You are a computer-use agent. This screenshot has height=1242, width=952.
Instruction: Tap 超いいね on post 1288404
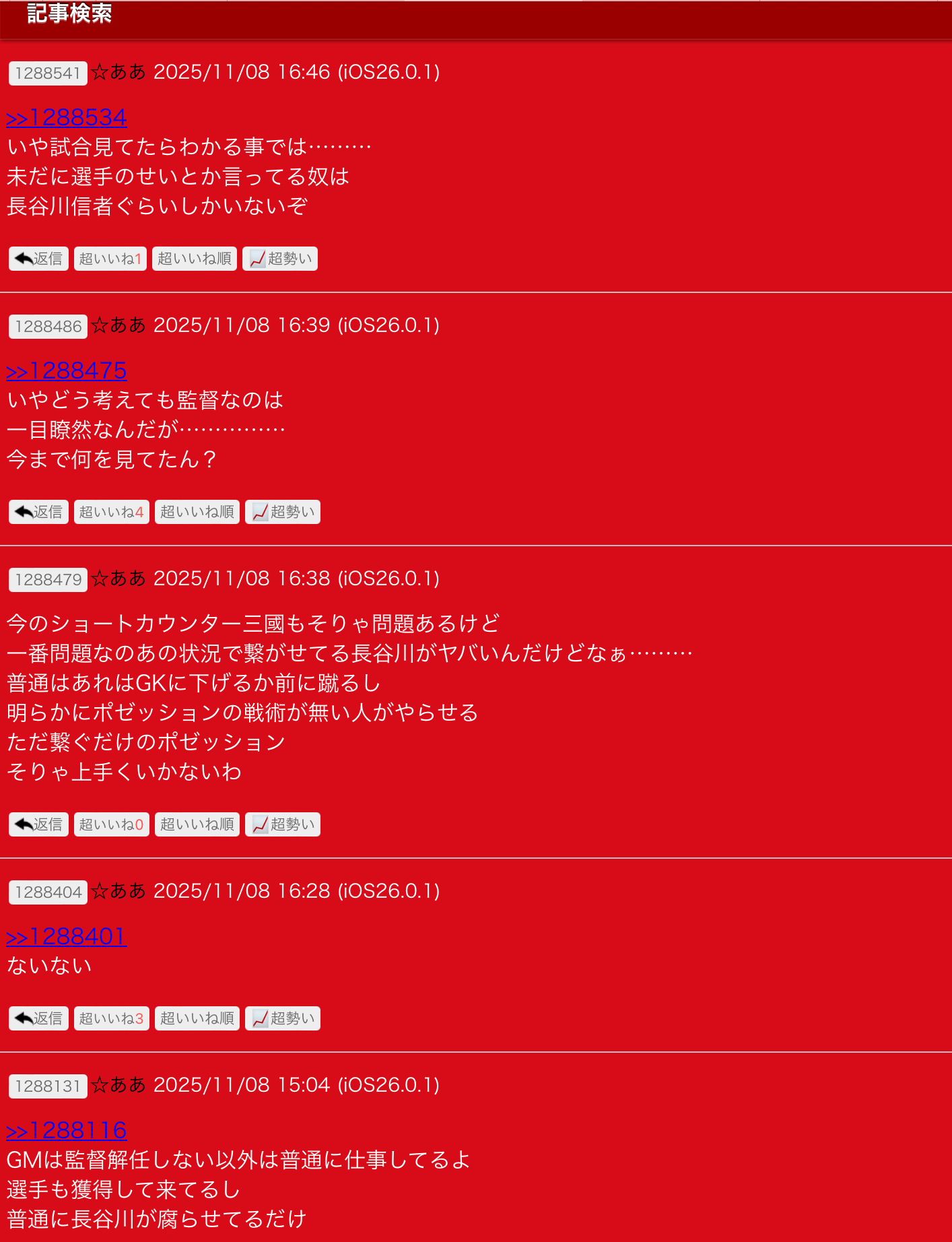pyautogui.click(x=112, y=1018)
